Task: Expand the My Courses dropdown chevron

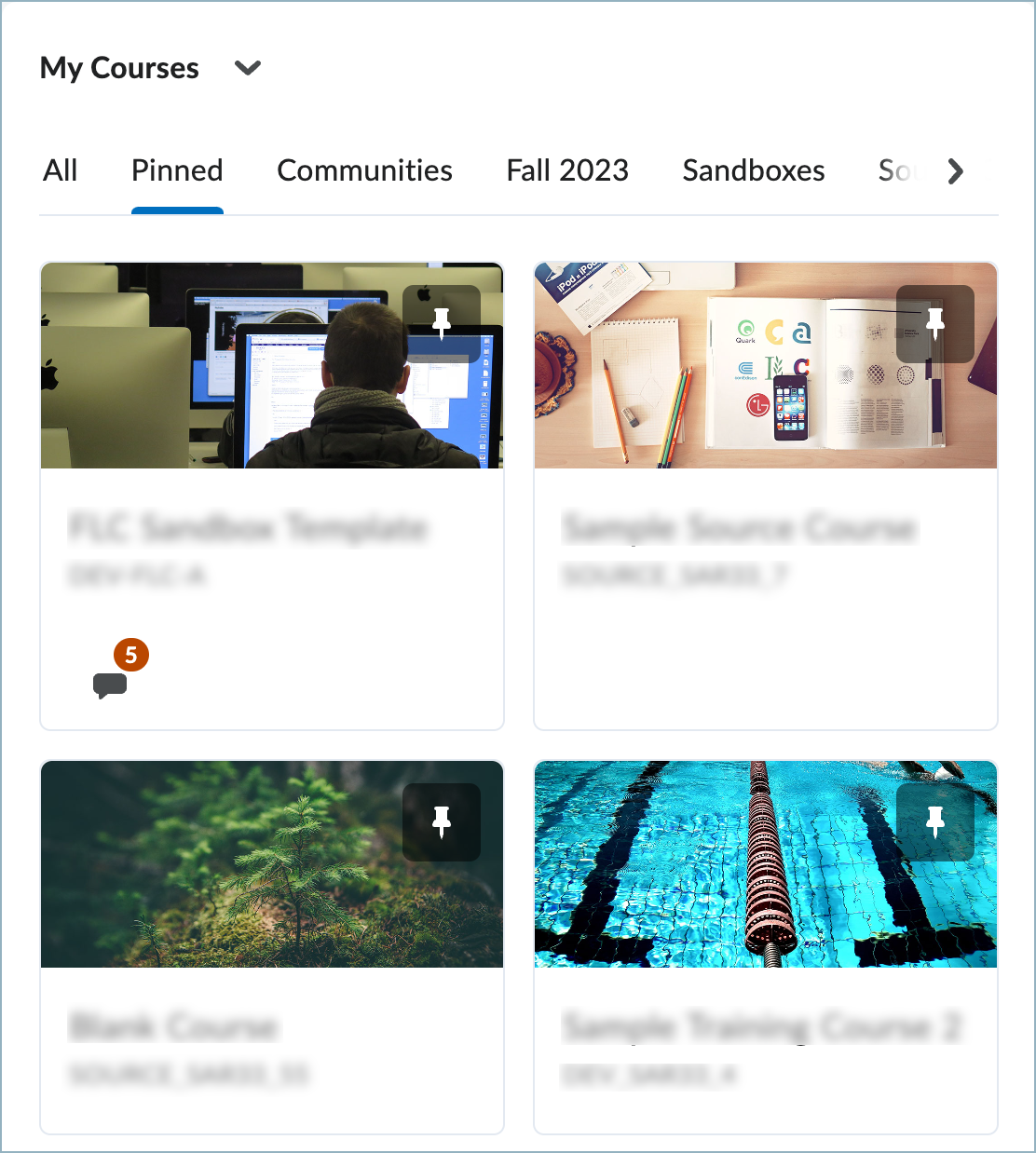Action: click(x=247, y=68)
